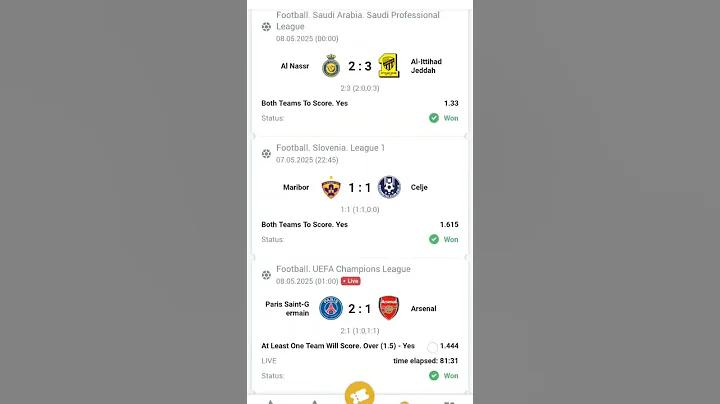Tap the yellow bet slip ticket button
The height and width of the screenshot is (404, 720).
pos(360,394)
